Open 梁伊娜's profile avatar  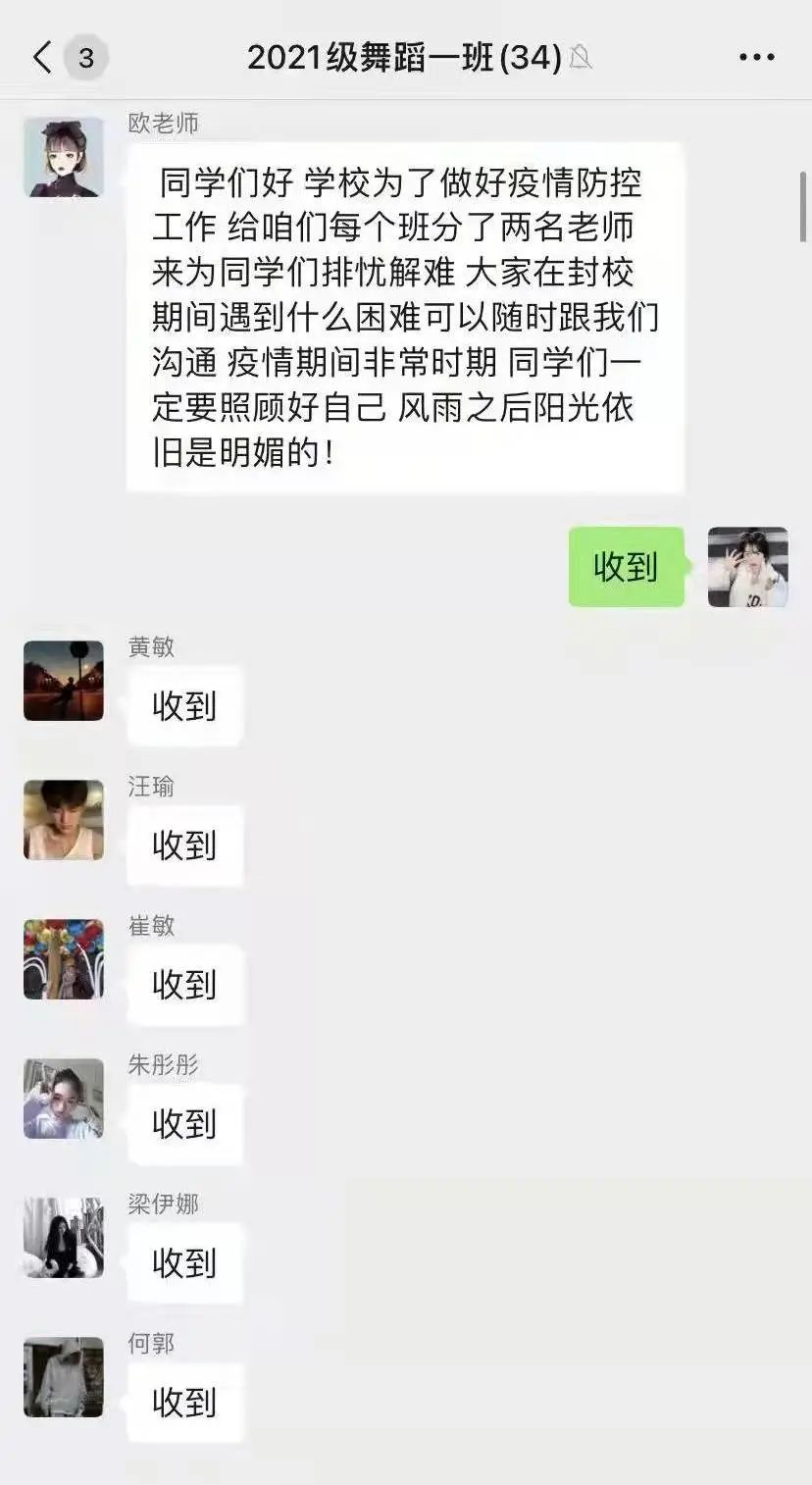tap(64, 1238)
